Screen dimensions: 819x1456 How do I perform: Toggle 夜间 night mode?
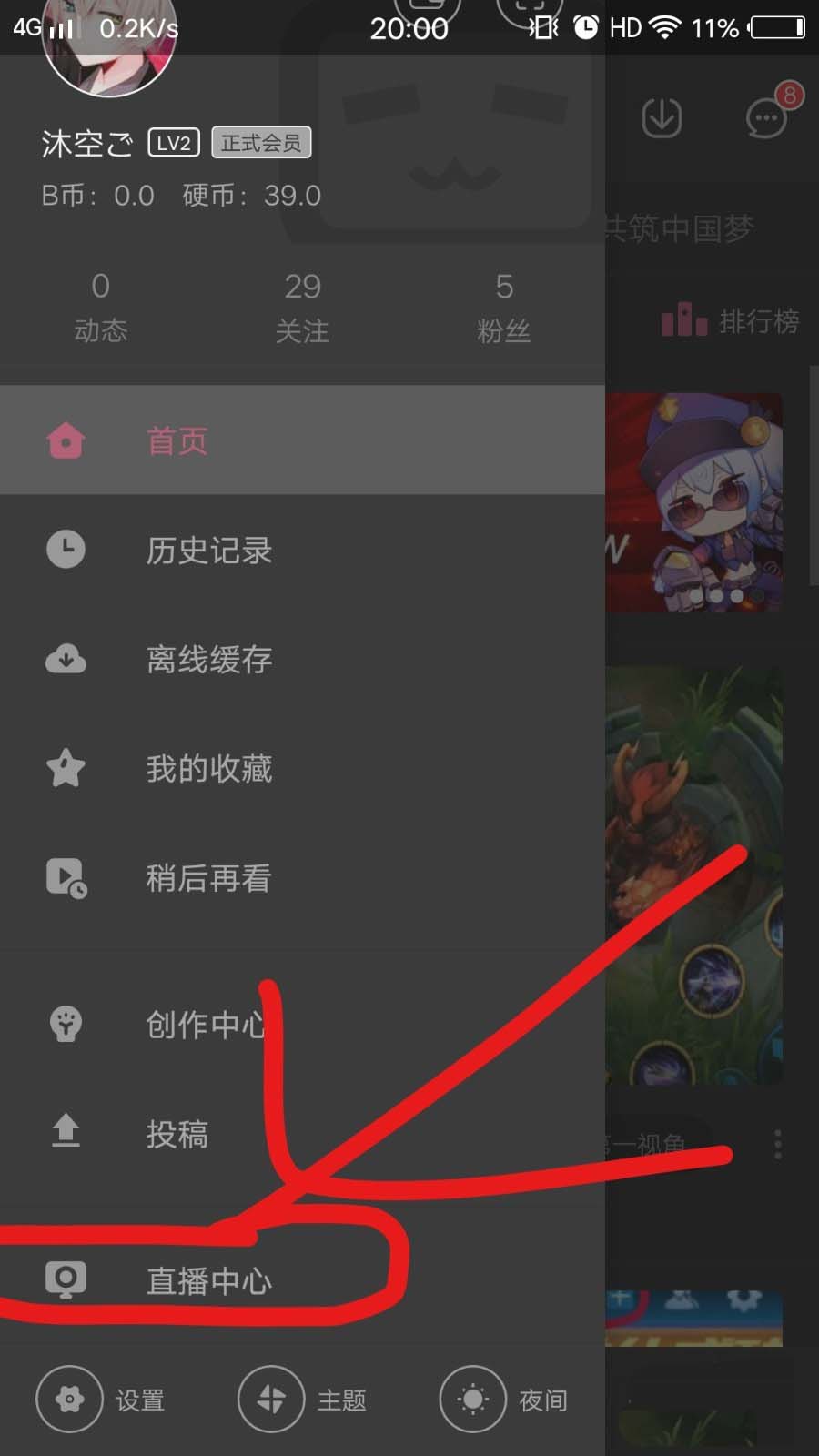504,1400
